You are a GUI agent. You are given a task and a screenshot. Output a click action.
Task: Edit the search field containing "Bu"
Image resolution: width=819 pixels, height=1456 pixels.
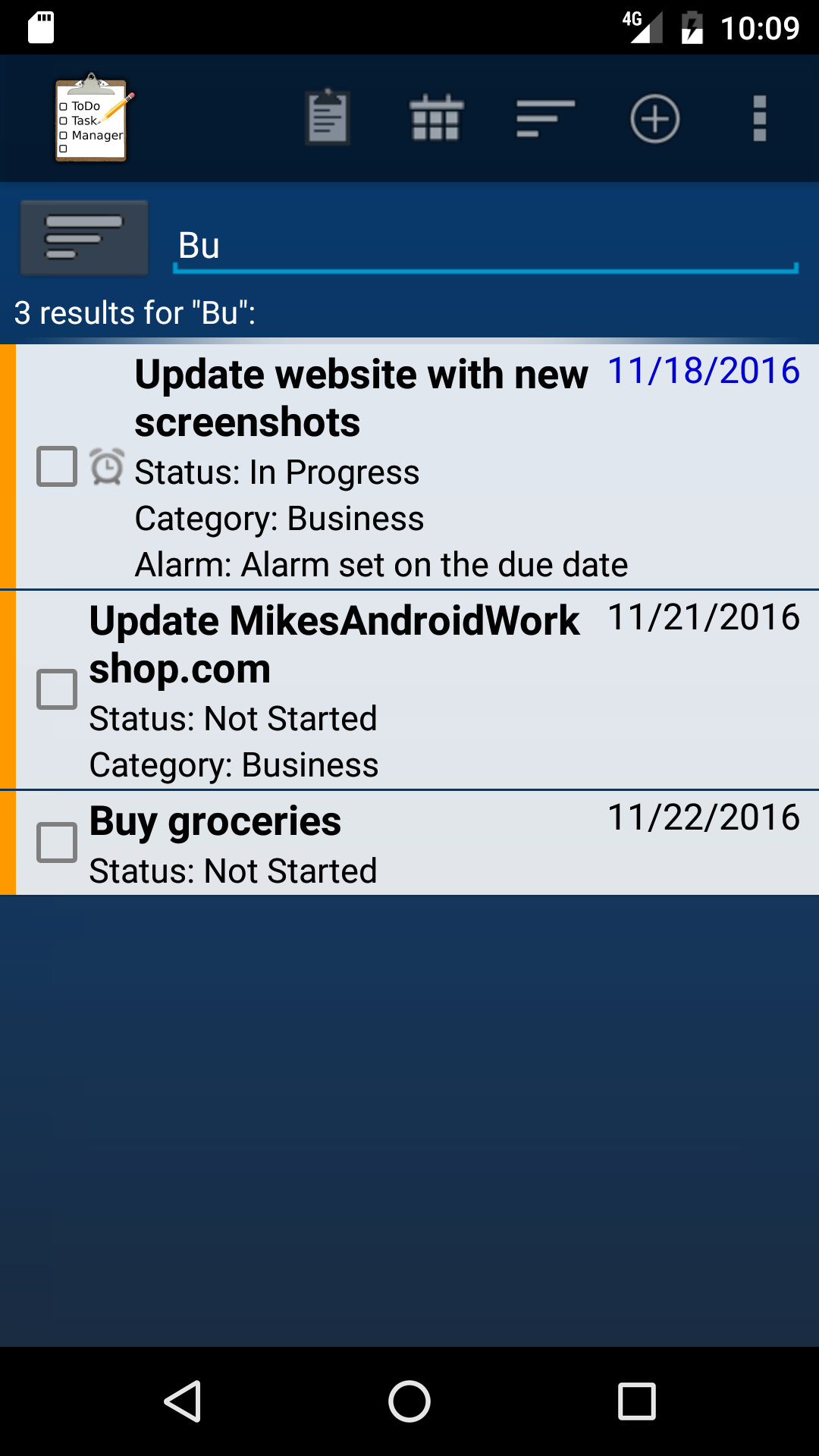(485, 246)
